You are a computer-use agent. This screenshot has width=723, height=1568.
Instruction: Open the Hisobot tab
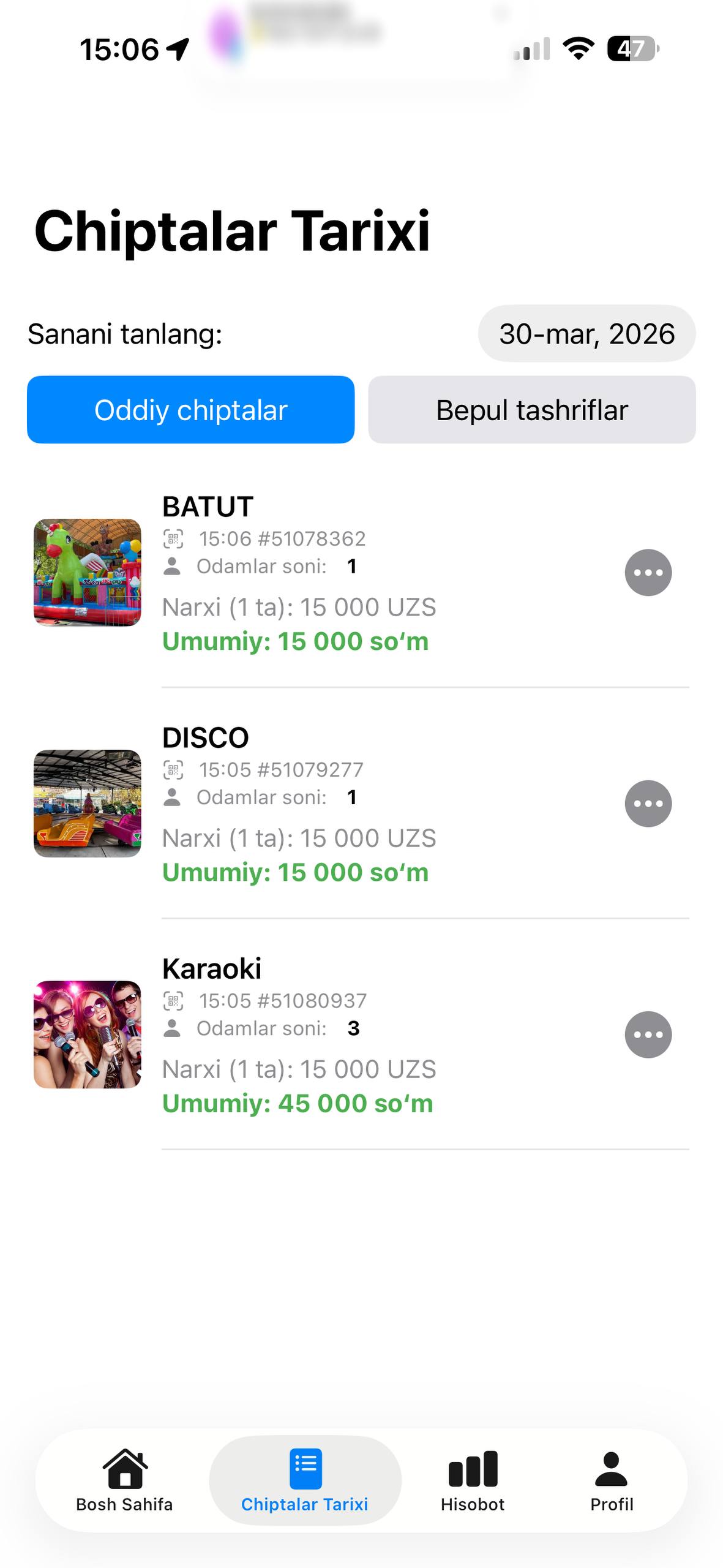473,1480
